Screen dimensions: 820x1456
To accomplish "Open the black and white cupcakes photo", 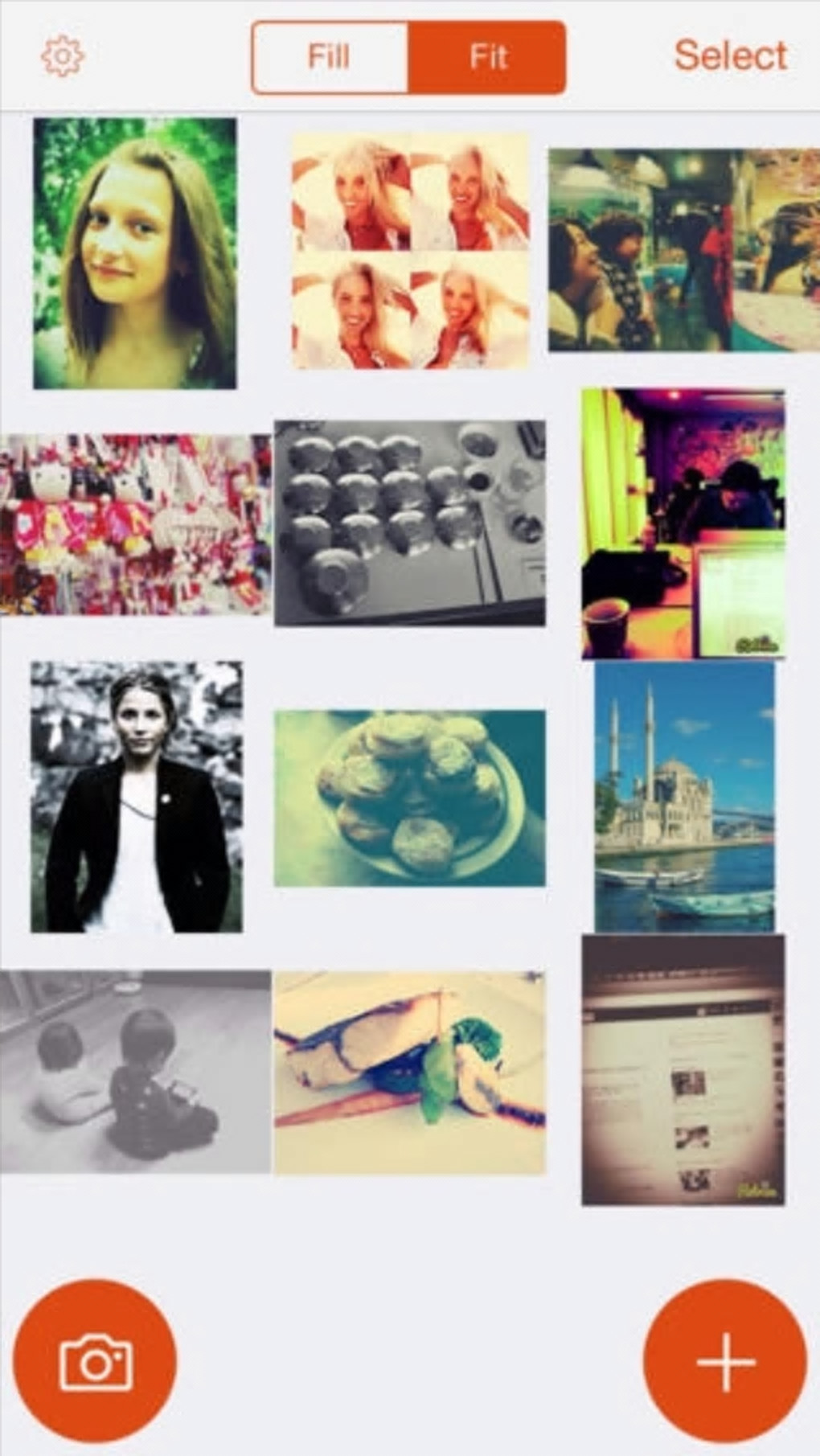I will coord(409,523).
